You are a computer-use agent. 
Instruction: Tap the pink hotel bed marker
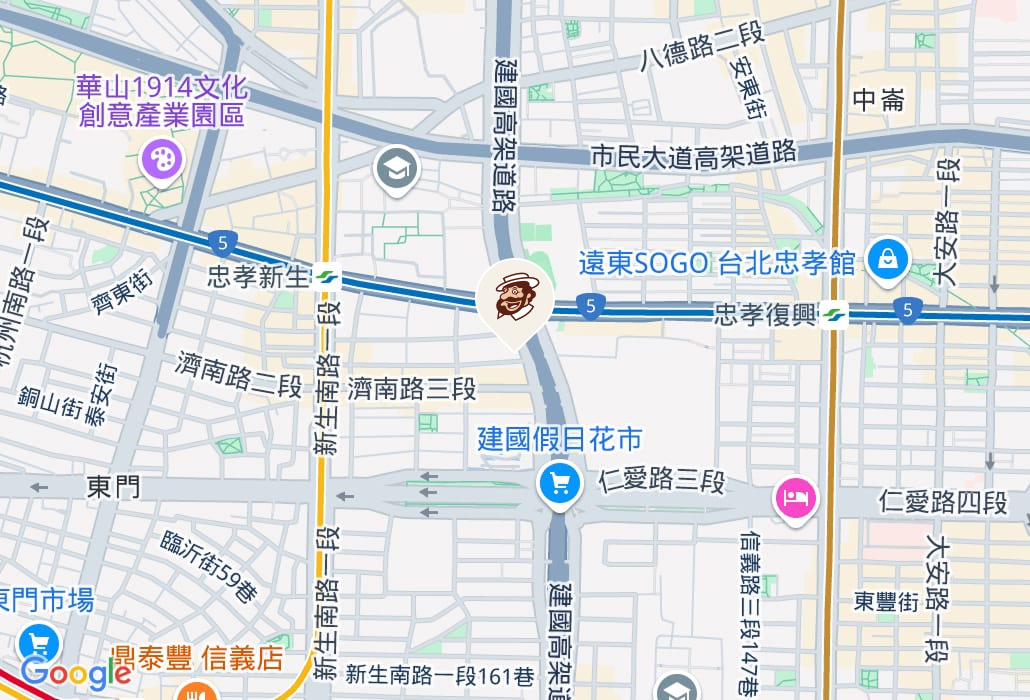pyautogui.click(x=795, y=497)
